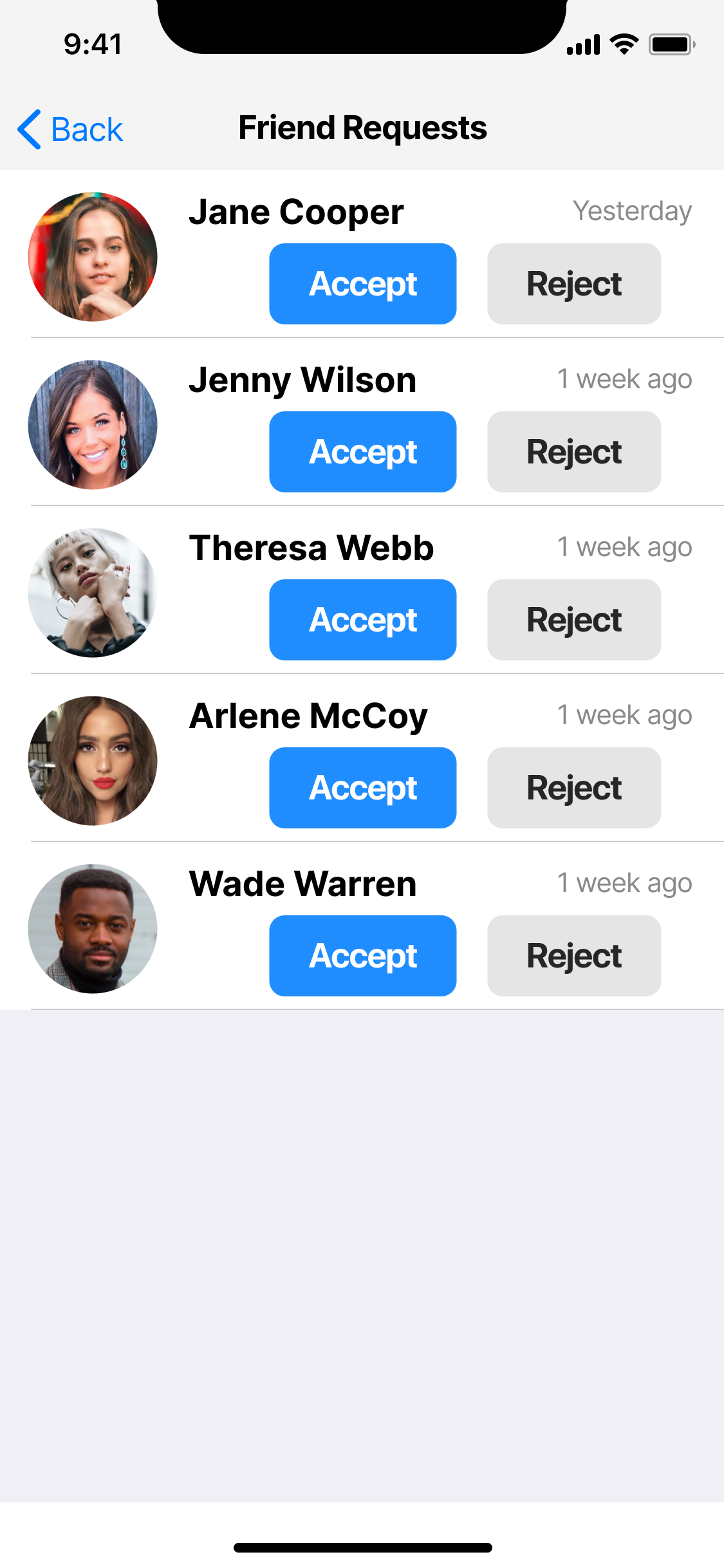The height and width of the screenshot is (1568, 724).
Task: Accept Arlene McCoy's friend request
Action: click(x=363, y=788)
